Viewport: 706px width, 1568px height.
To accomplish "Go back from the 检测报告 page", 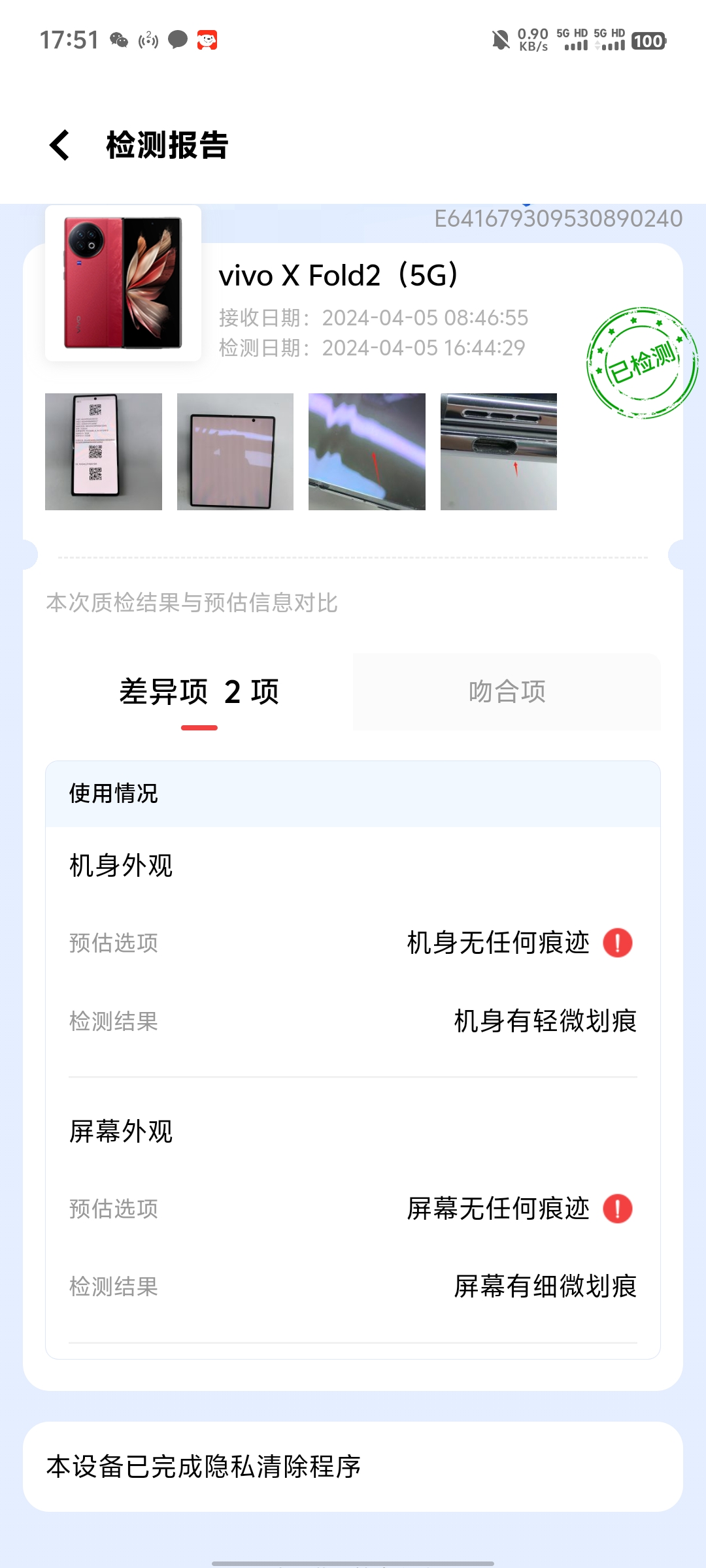I will [59, 145].
